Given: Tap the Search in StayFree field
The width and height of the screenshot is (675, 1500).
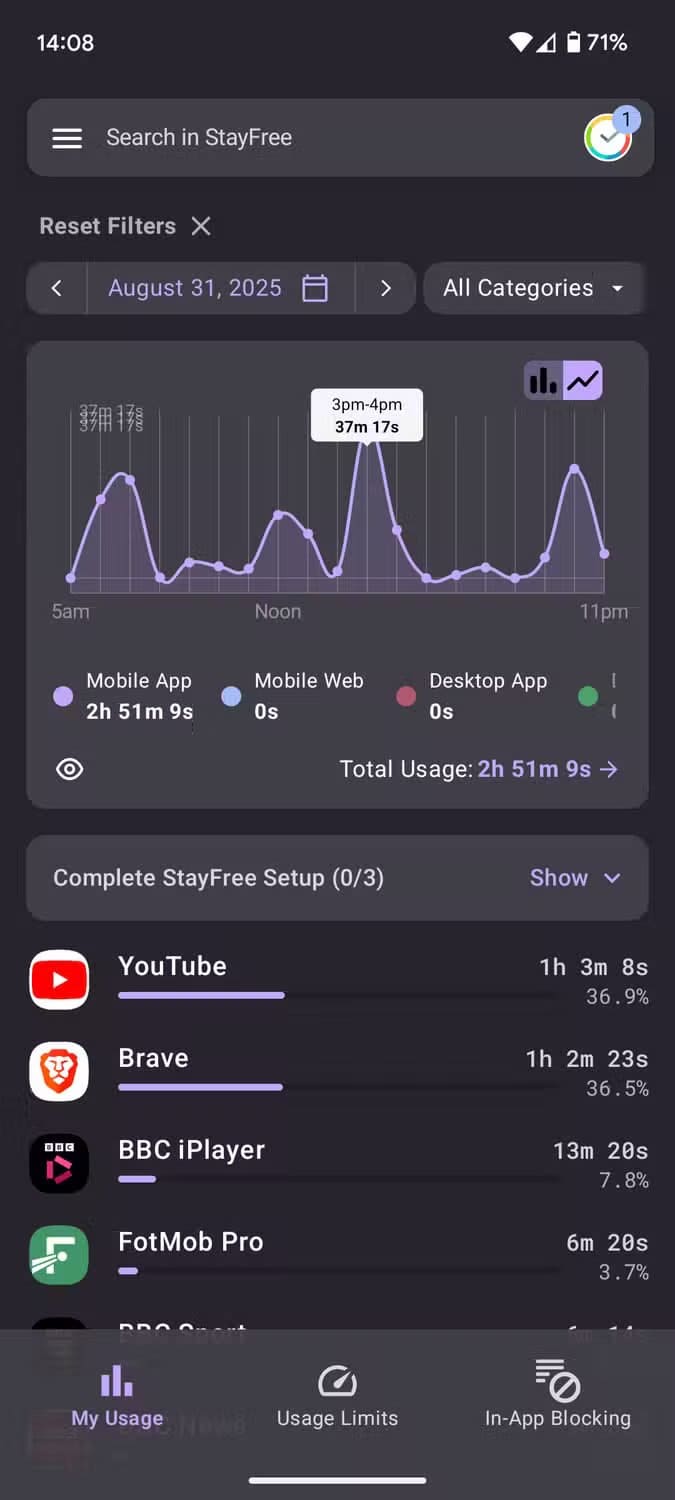Looking at the screenshot, I should tap(300, 138).
